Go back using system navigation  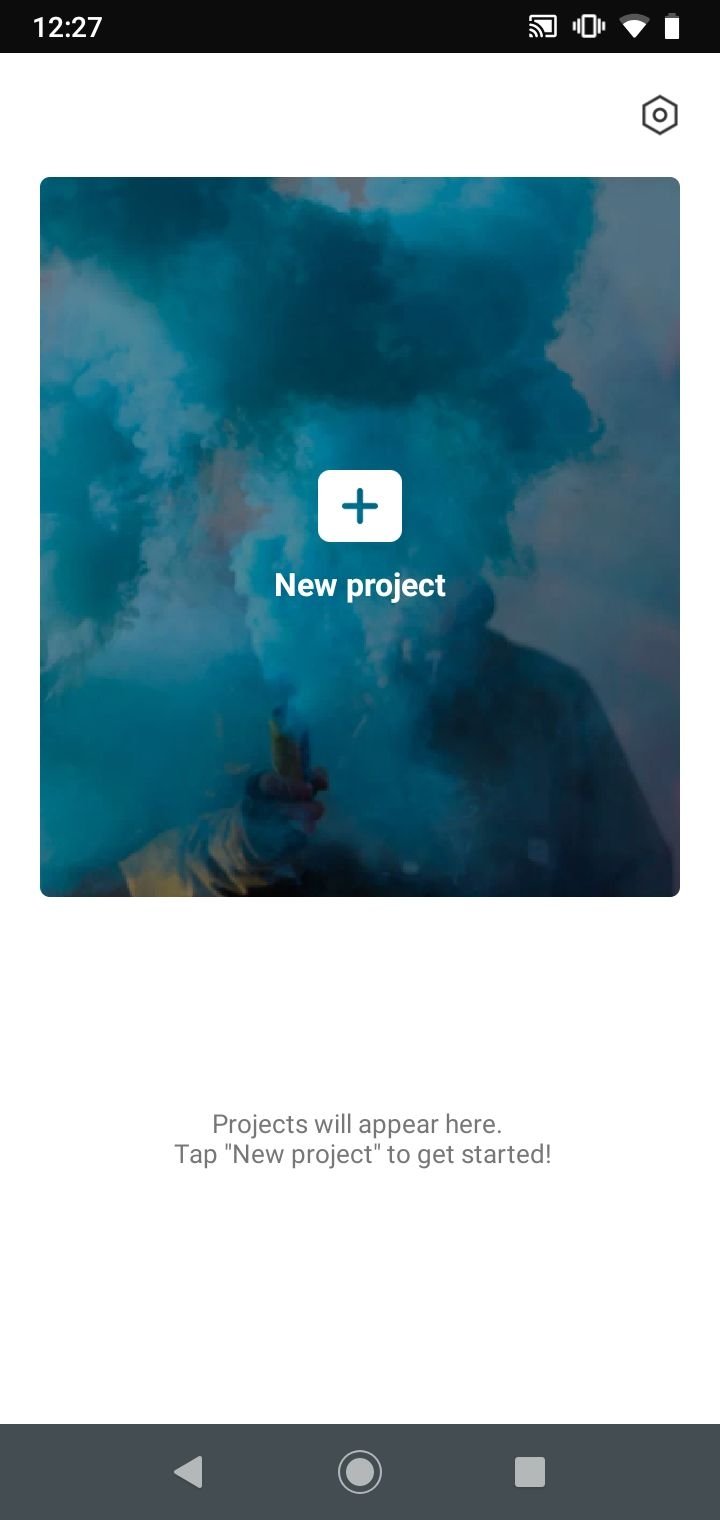[188, 1472]
